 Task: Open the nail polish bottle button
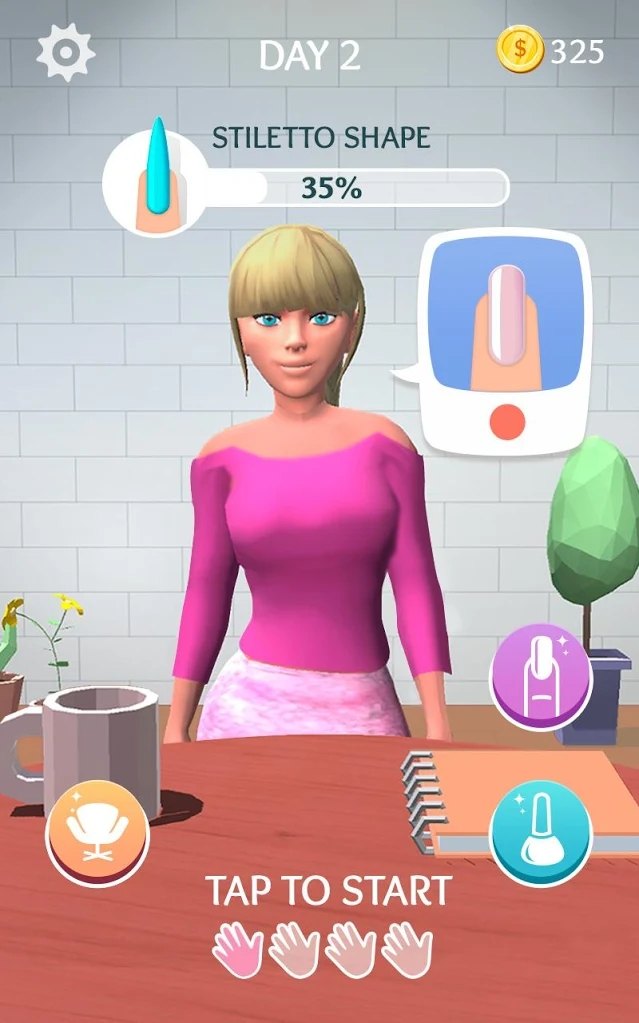(x=541, y=832)
